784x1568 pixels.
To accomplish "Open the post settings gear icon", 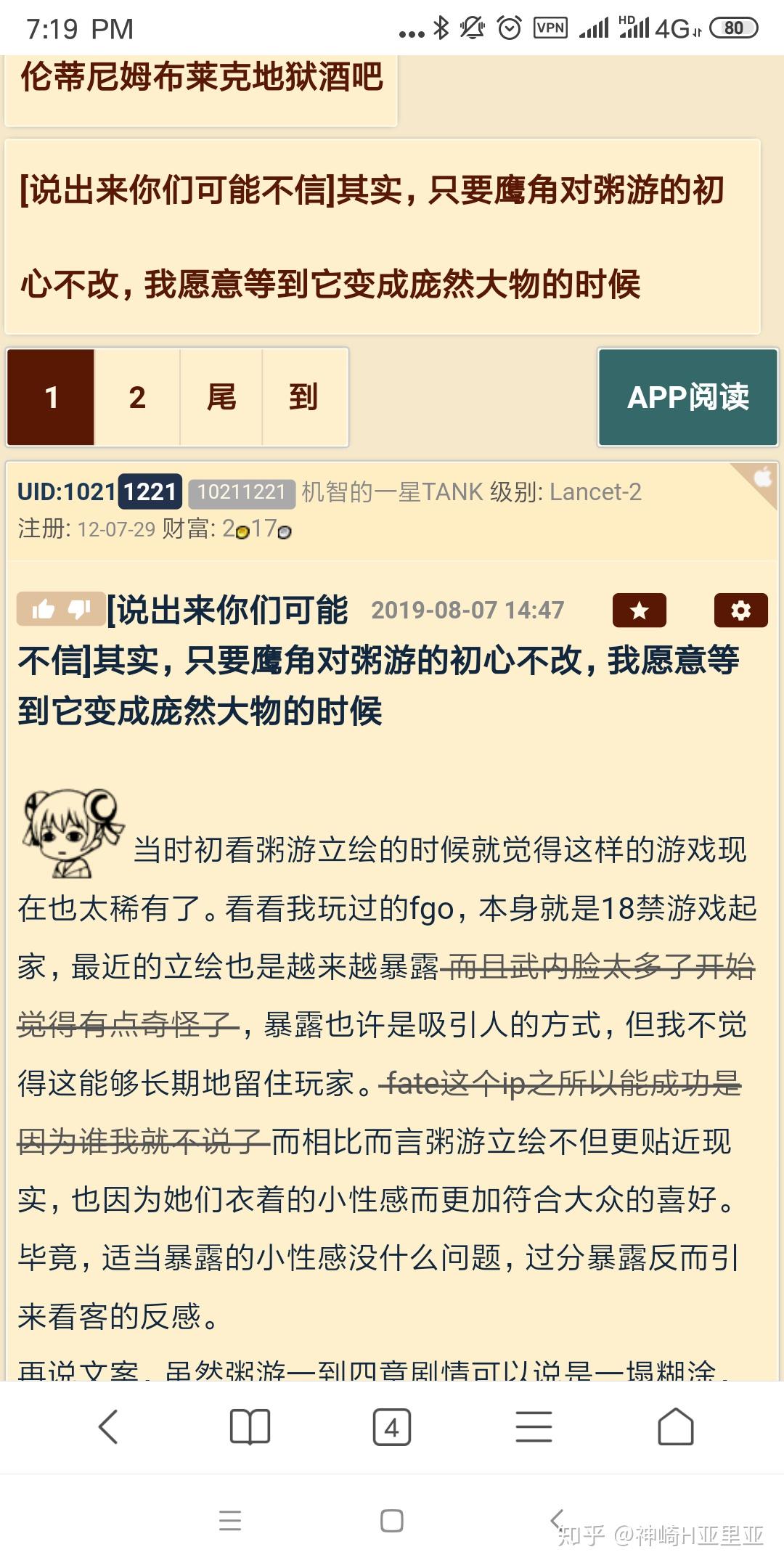I will [x=740, y=611].
